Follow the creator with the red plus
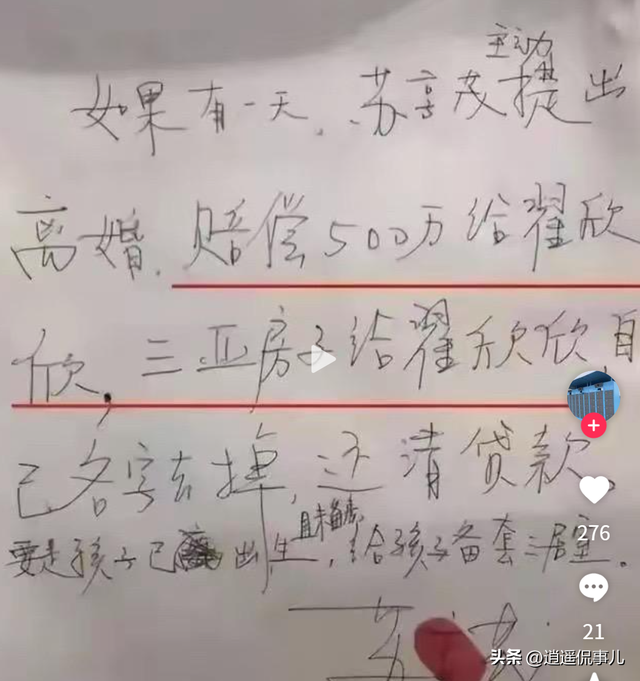This screenshot has height=681, width=640. click(594, 426)
